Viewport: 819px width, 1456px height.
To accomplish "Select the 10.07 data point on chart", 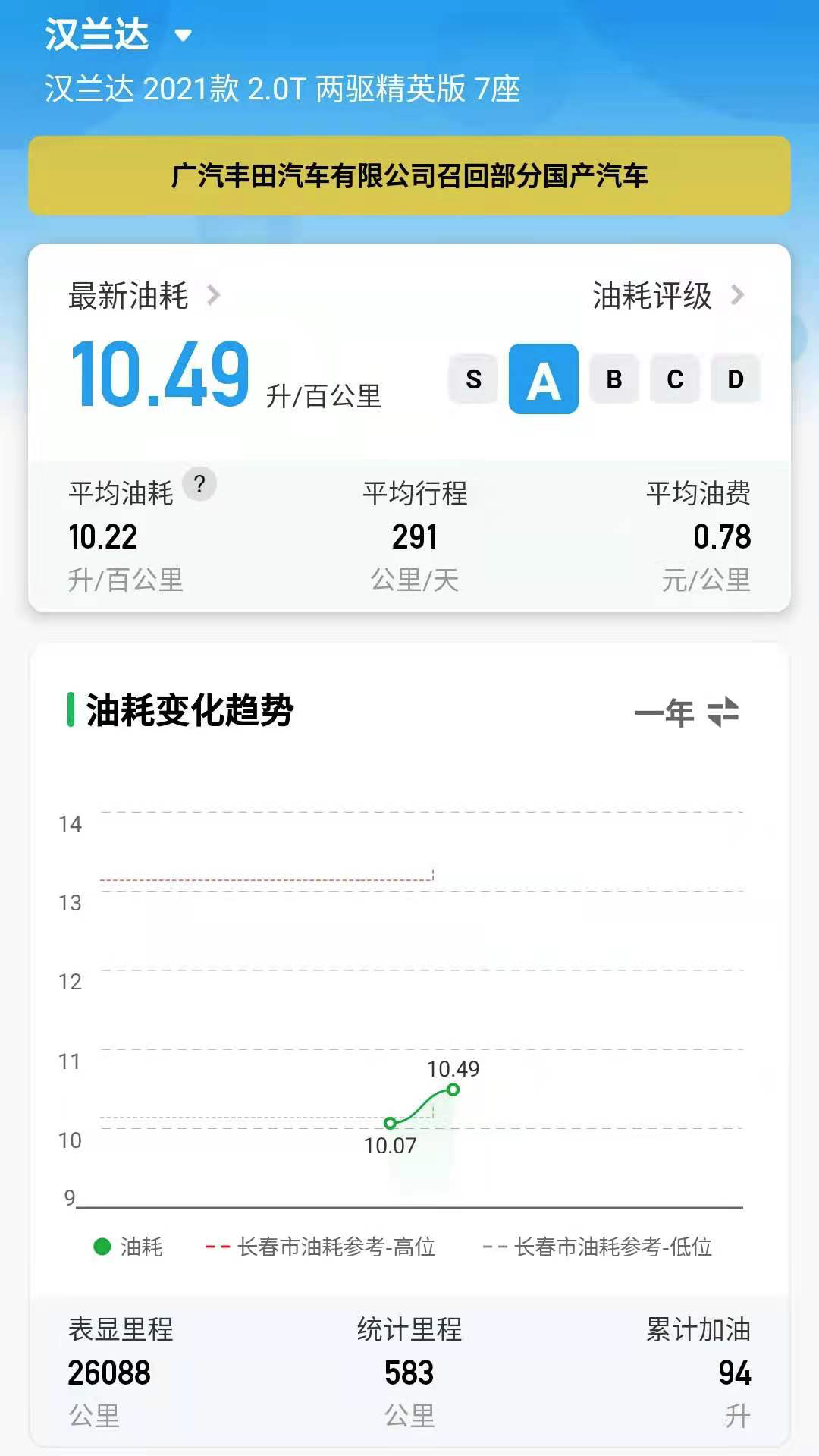I will (x=390, y=1123).
